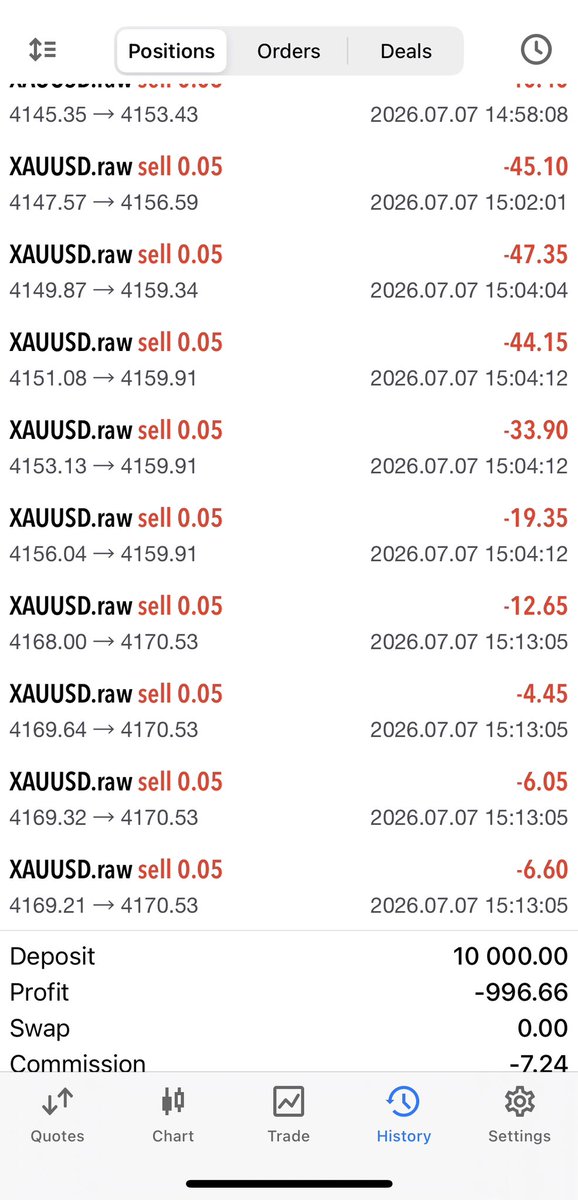
Task: Expand the position opened at 4168.00
Action: click(289, 624)
